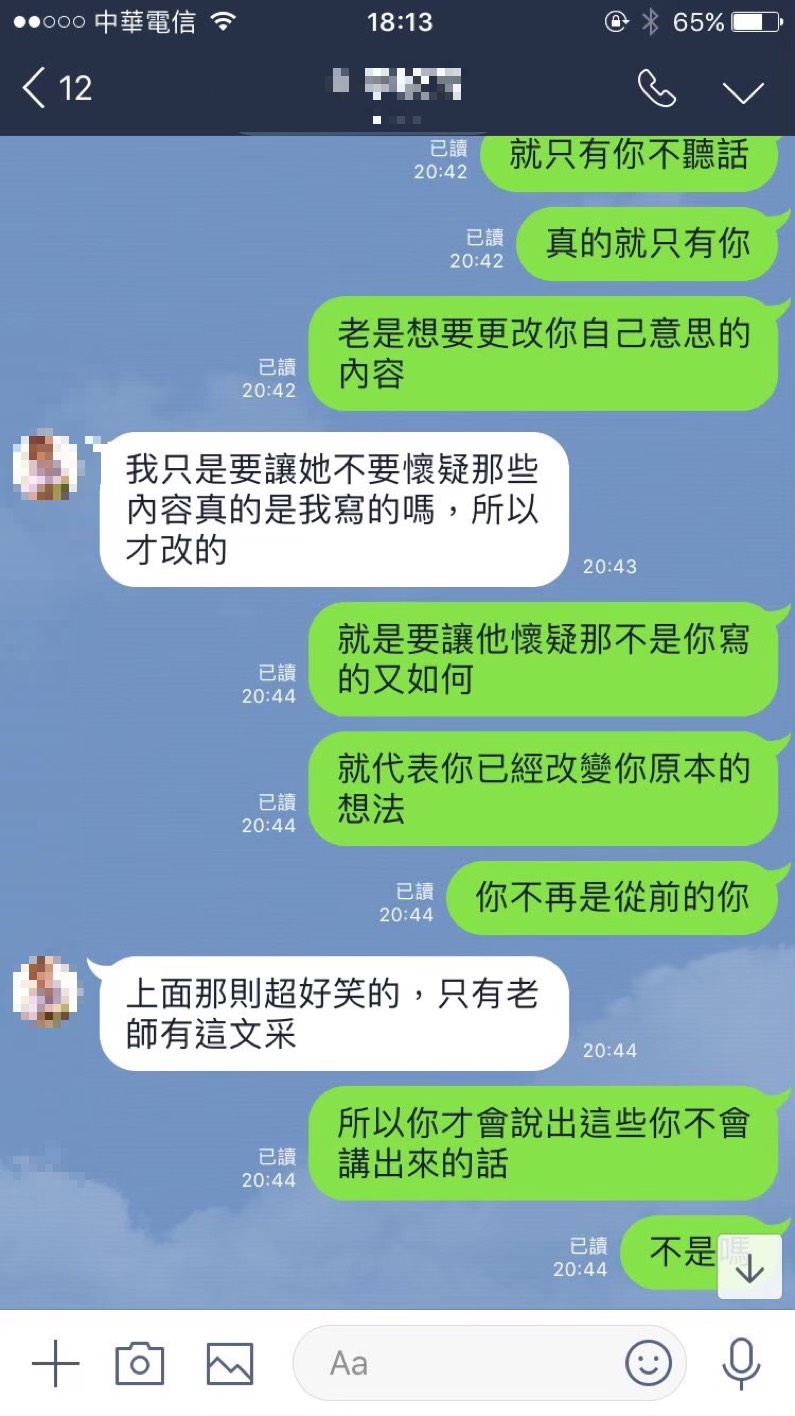Record a voice message with the microphone
The image size is (795, 1416).
(741, 1363)
